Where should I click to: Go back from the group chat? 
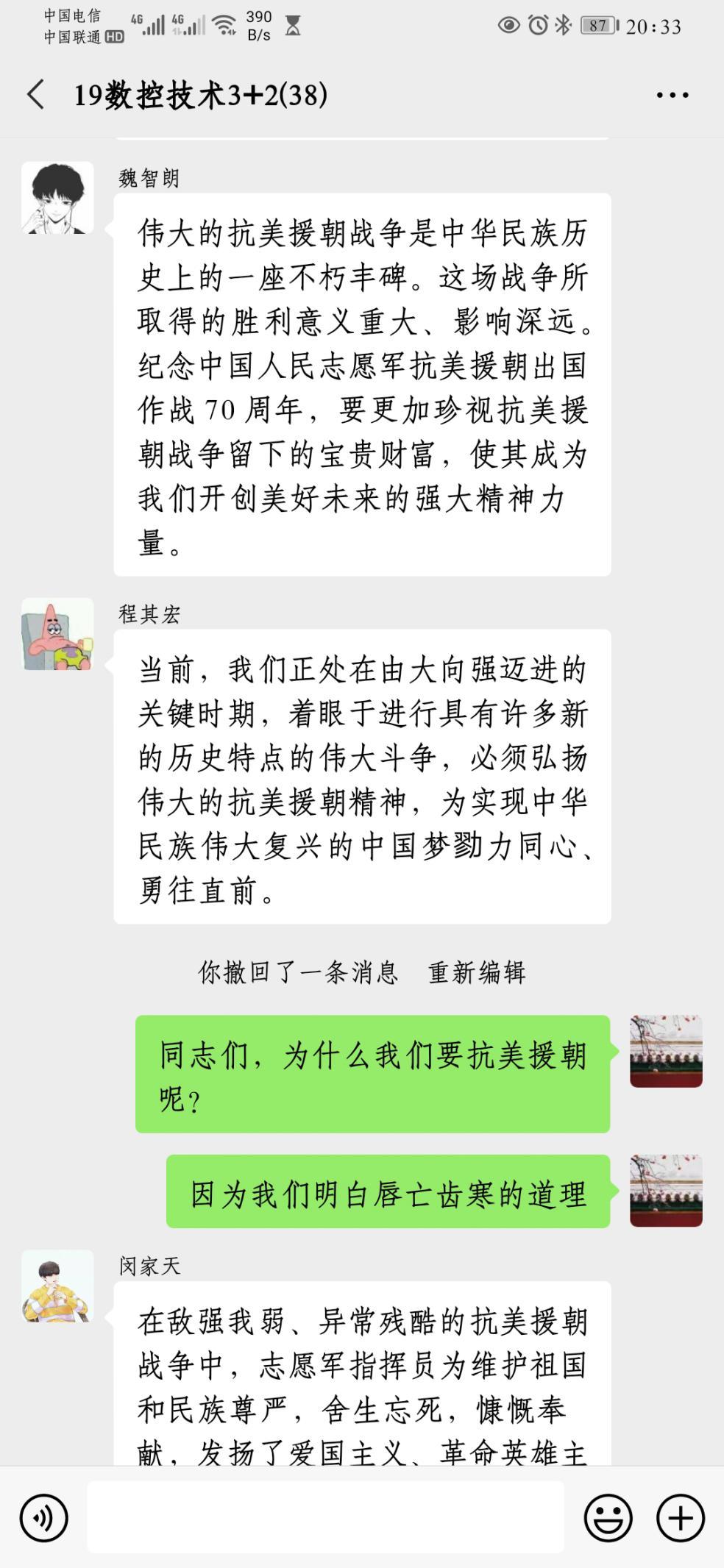(35, 96)
